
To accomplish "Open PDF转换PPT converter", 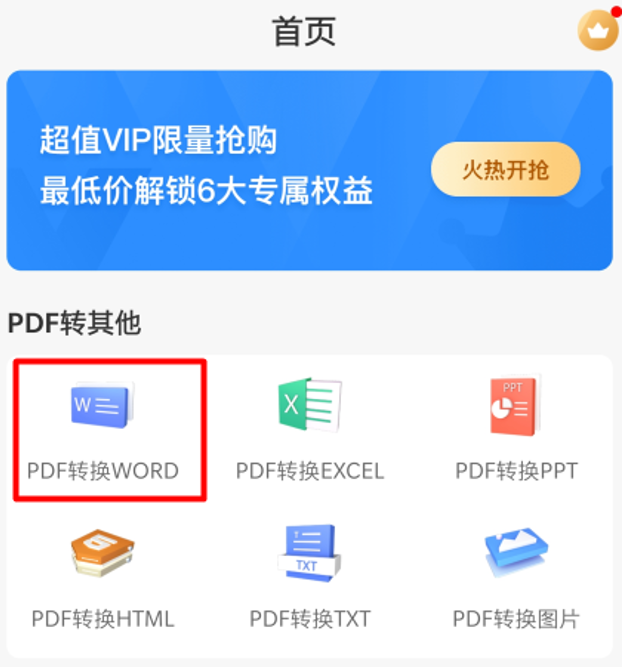I will tap(516, 428).
